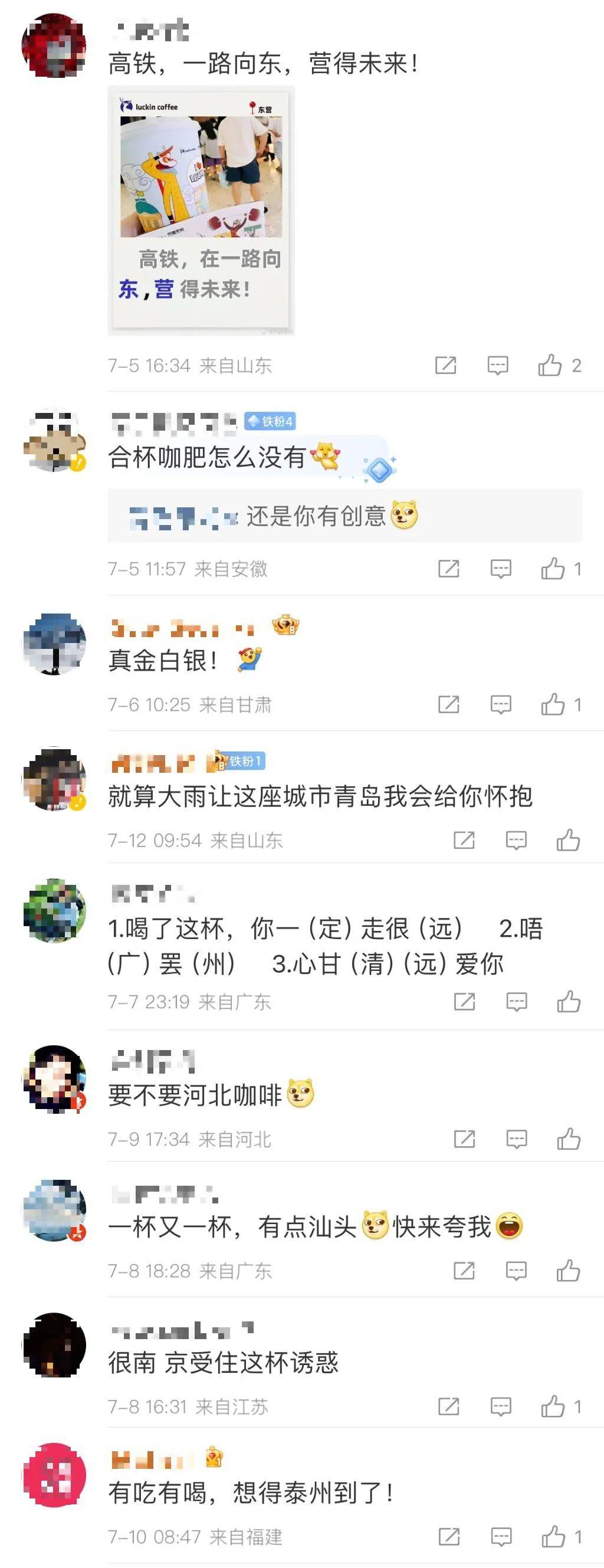This screenshot has width=604, height=1568.
Task: Reply to the comment 一杯又一杯，有点汕头
Action: pos(516,1271)
